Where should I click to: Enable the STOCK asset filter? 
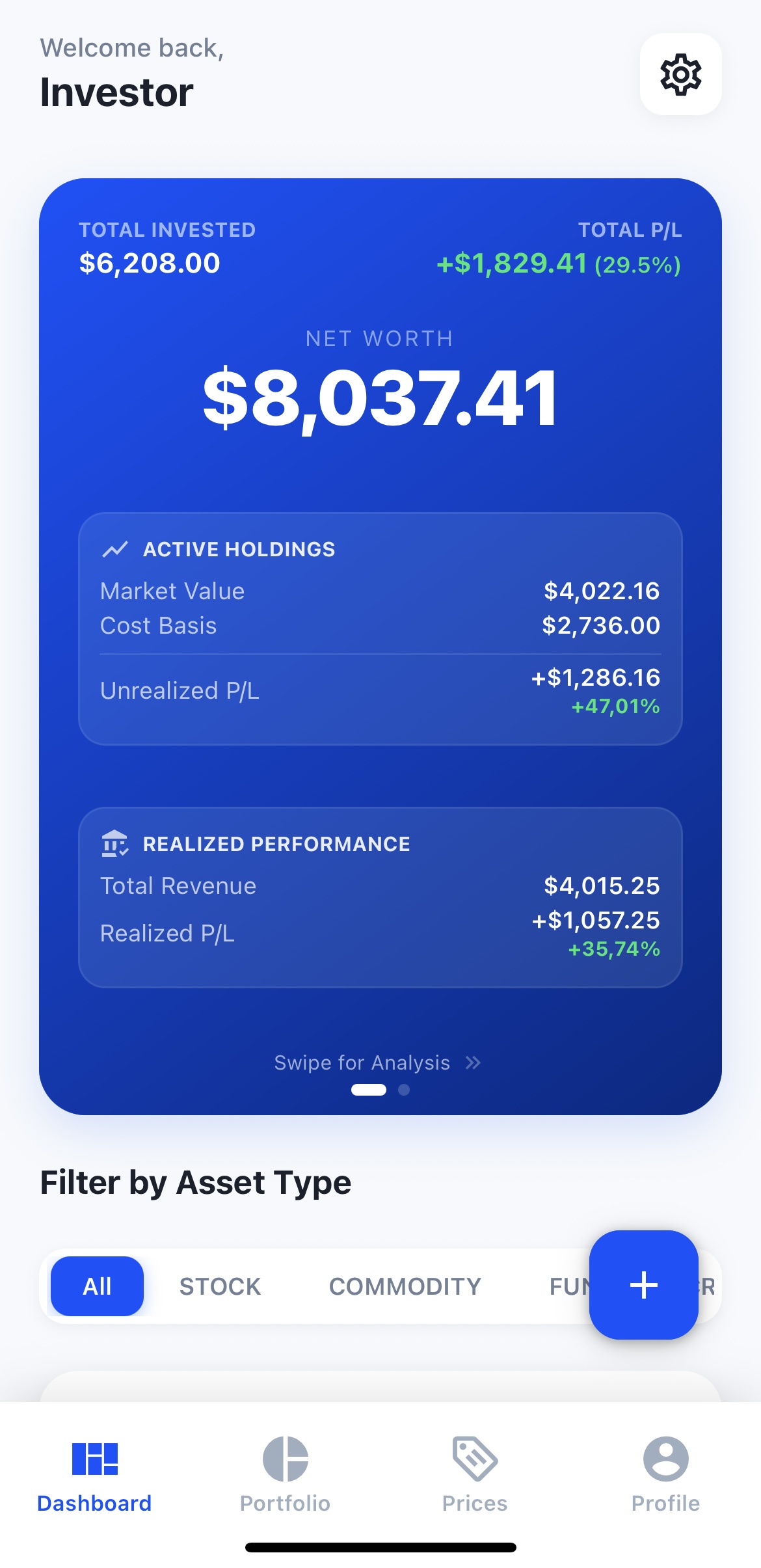220,1286
